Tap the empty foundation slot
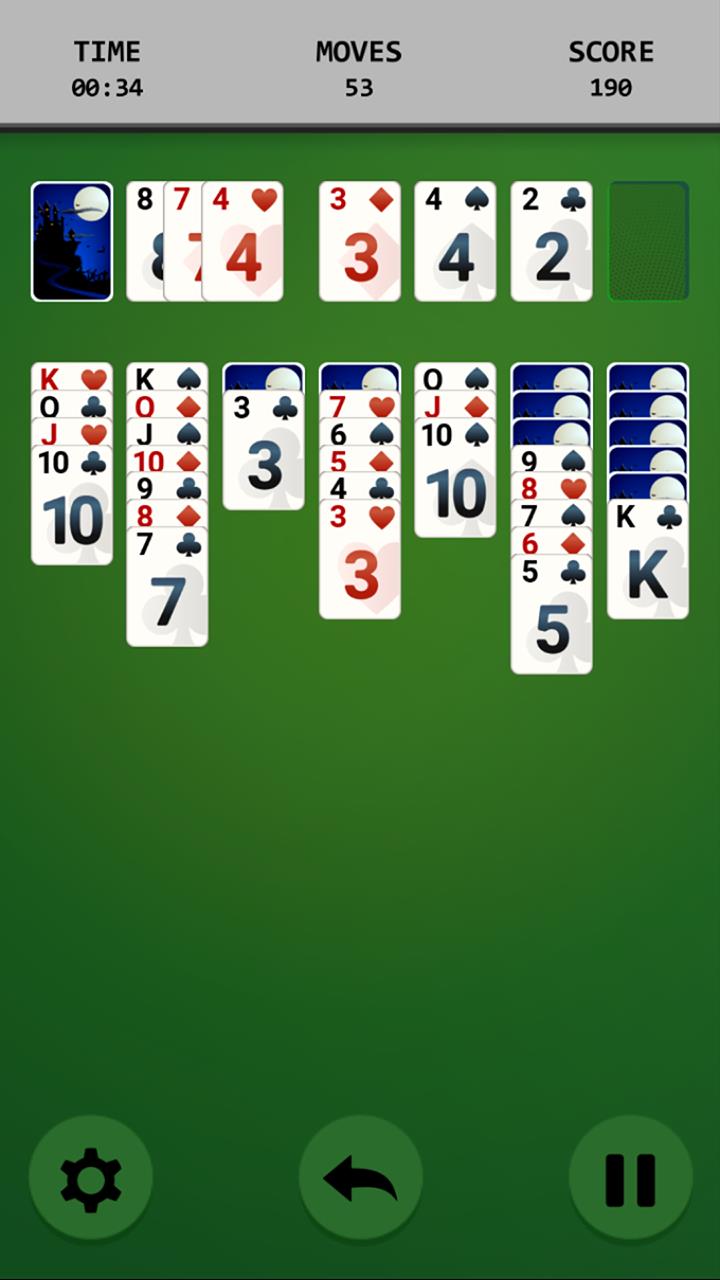 tap(649, 241)
